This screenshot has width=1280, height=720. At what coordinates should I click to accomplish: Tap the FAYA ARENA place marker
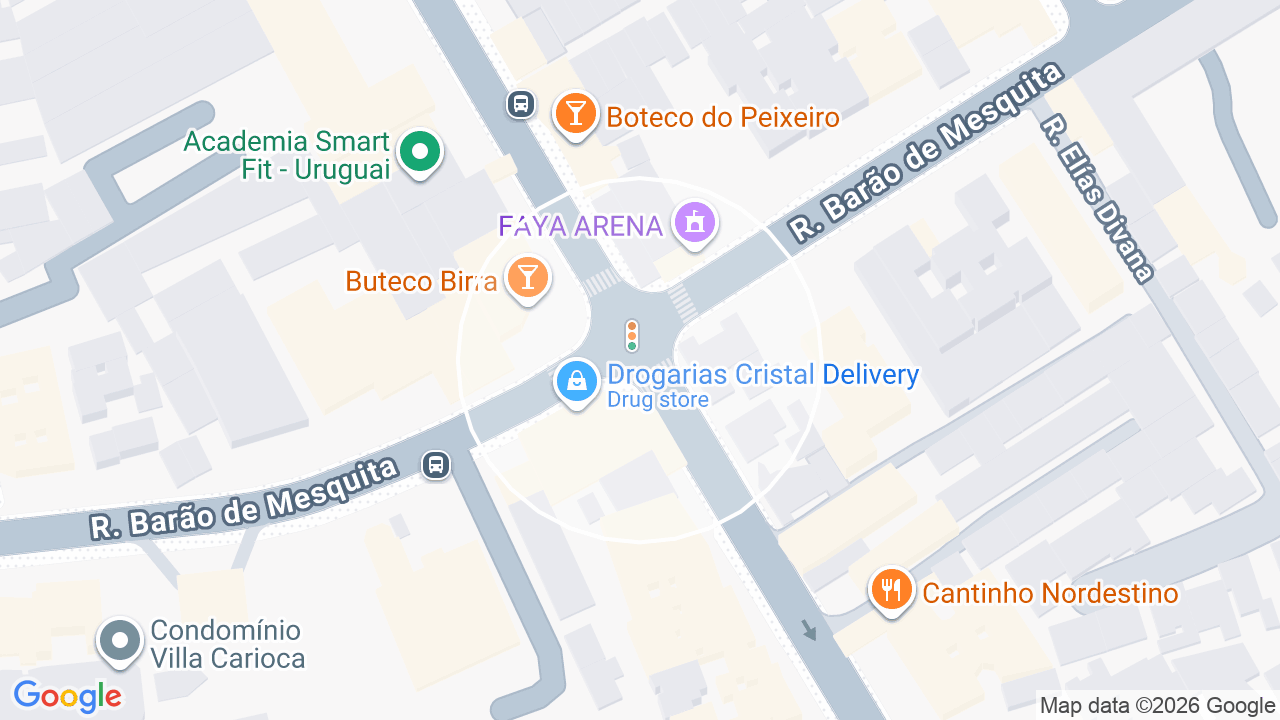point(693,222)
